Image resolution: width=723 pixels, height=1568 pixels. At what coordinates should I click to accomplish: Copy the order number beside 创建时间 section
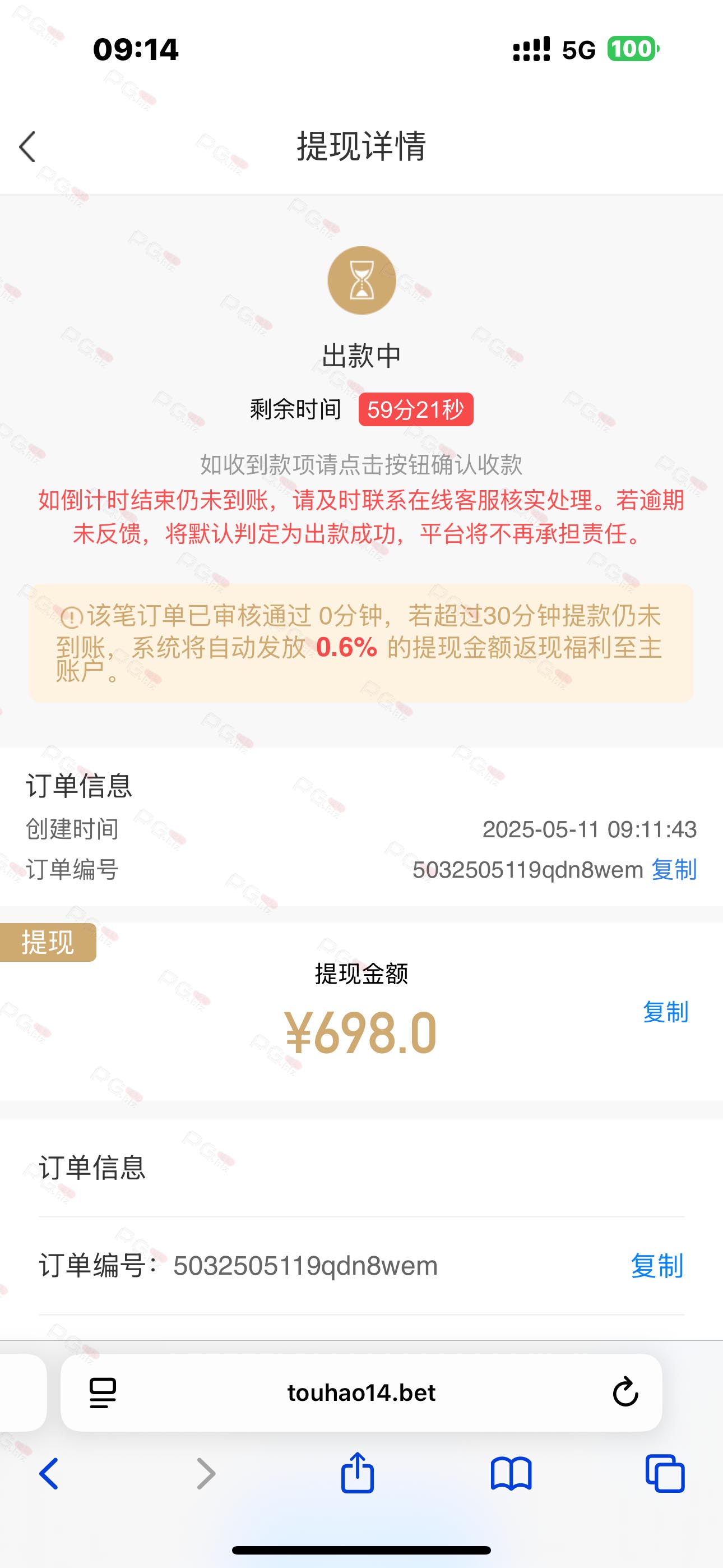pos(674,870)
